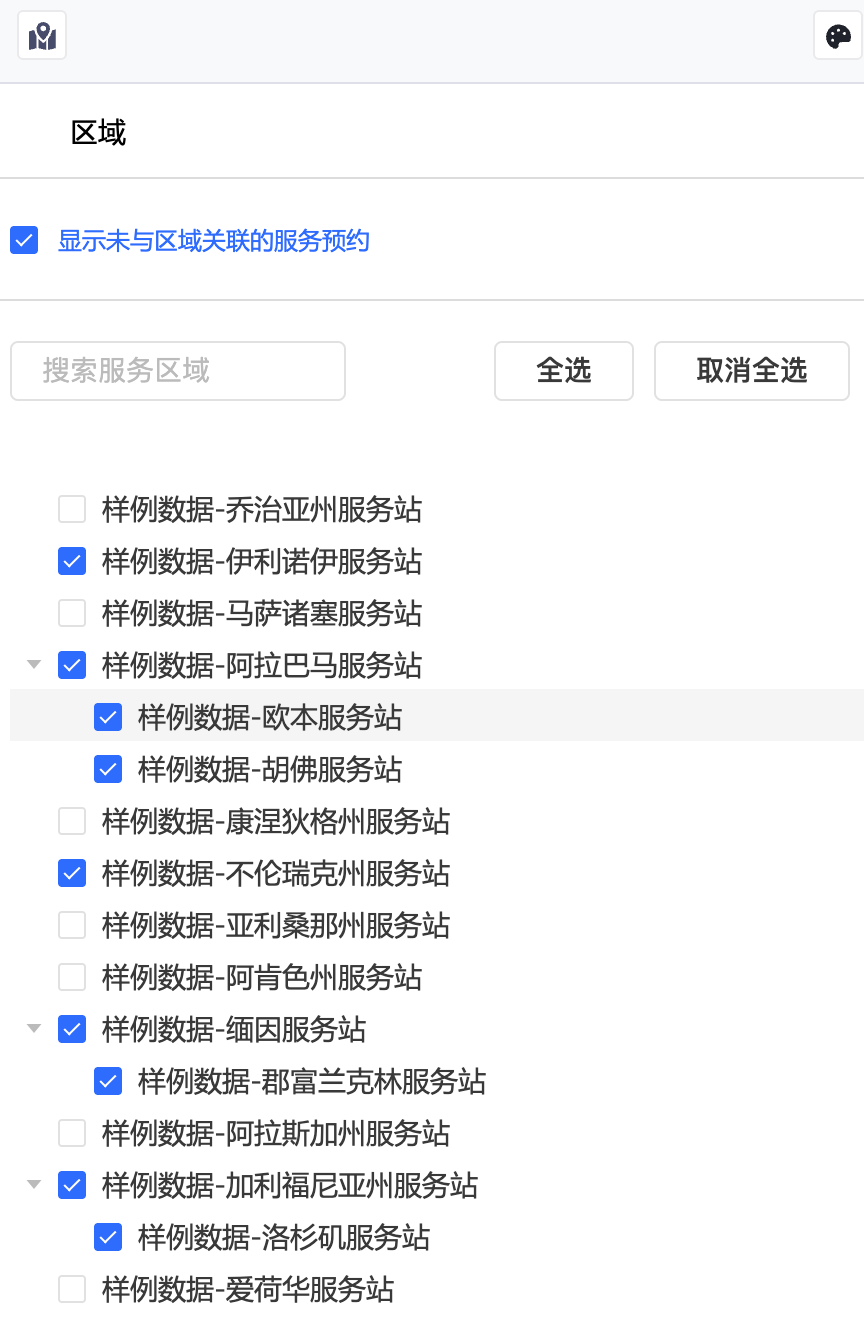Check 样例数据-爱荷华服务站
This screenshot has height=1328, width=864.
72,1289
